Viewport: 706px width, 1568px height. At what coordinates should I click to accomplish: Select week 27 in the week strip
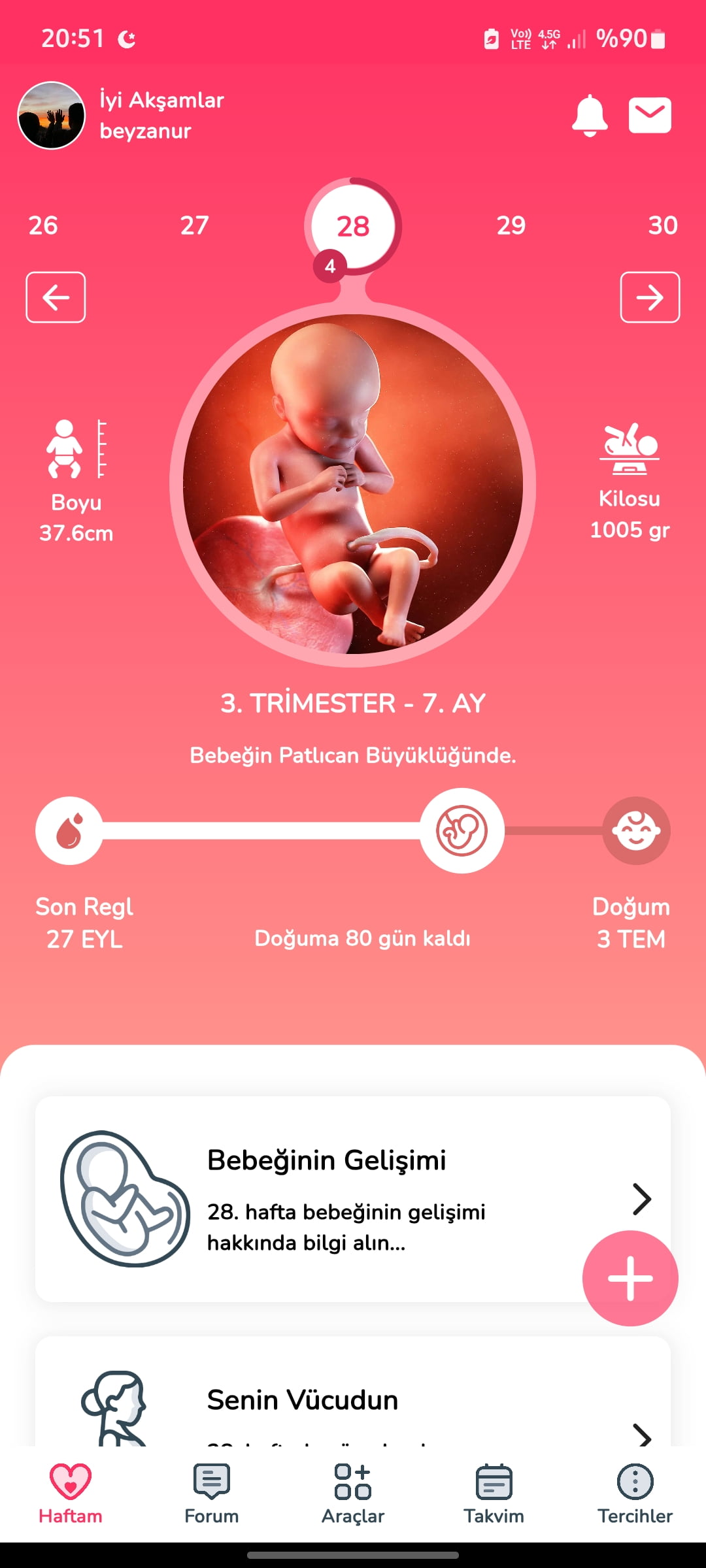pyautogui.click(x=195, y=225)
